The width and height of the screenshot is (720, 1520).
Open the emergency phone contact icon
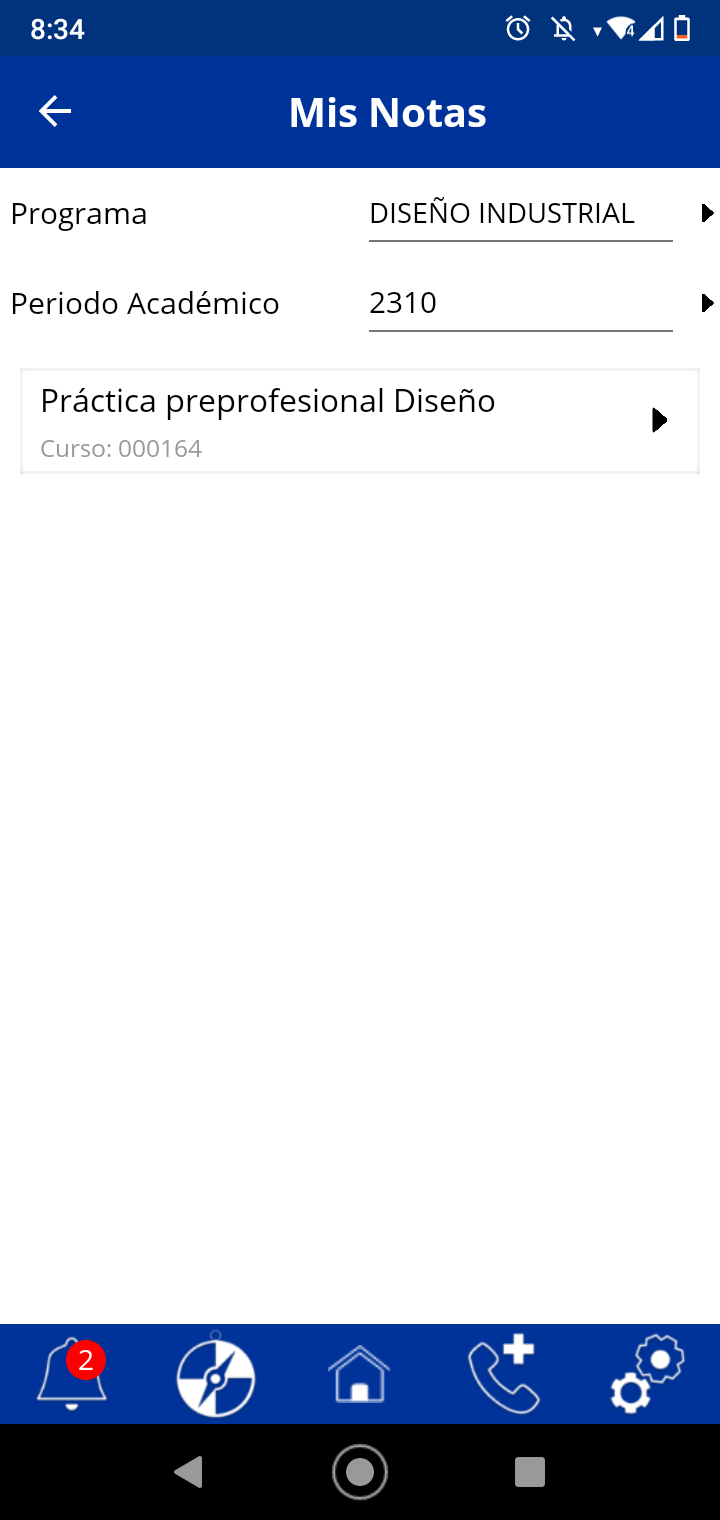(x=504, y=1374)
